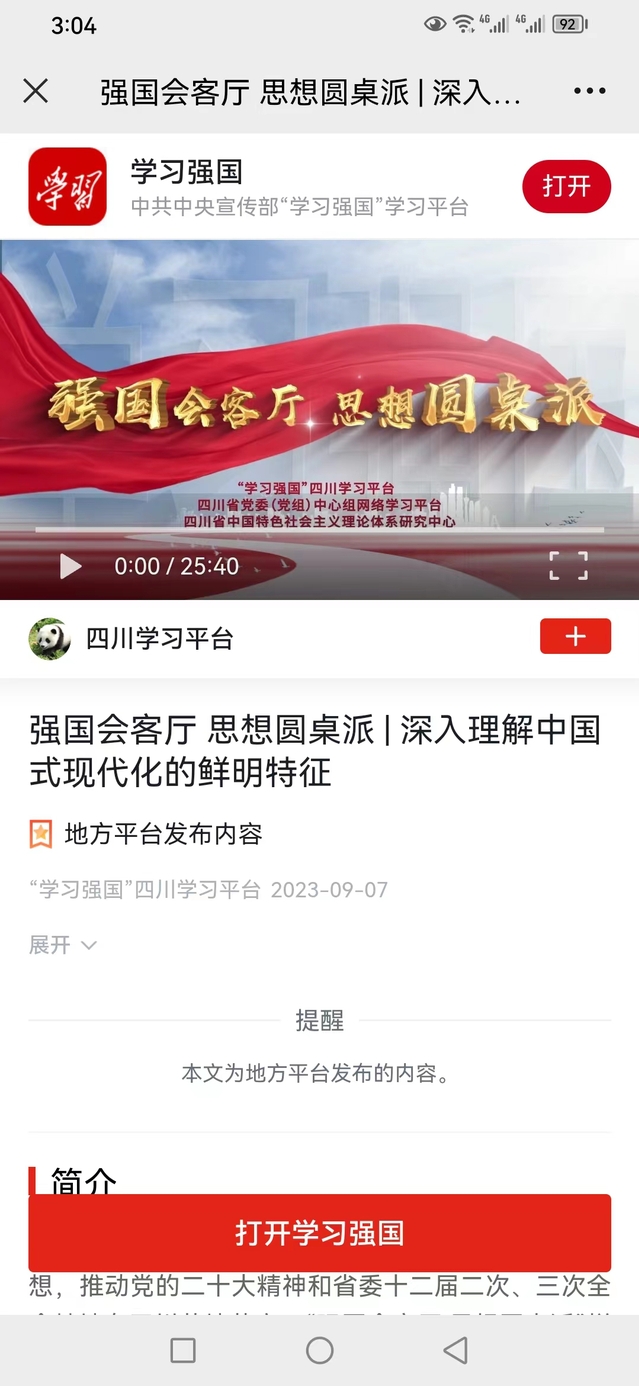639x1386 pixels.
Task: Go back using the system back button
Action: 455,1350
